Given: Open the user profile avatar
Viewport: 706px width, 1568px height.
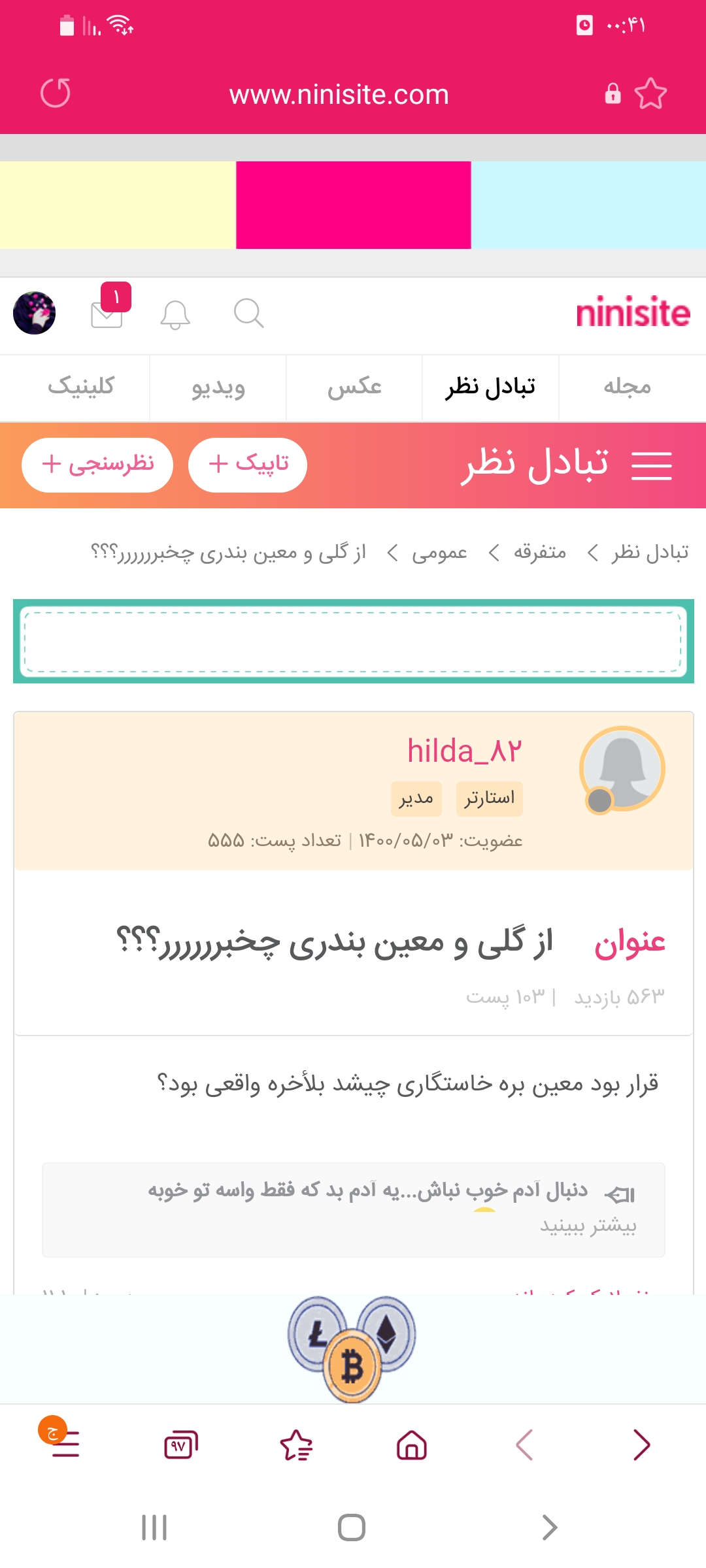Looking at the screenshot, I should click(34, 313).
